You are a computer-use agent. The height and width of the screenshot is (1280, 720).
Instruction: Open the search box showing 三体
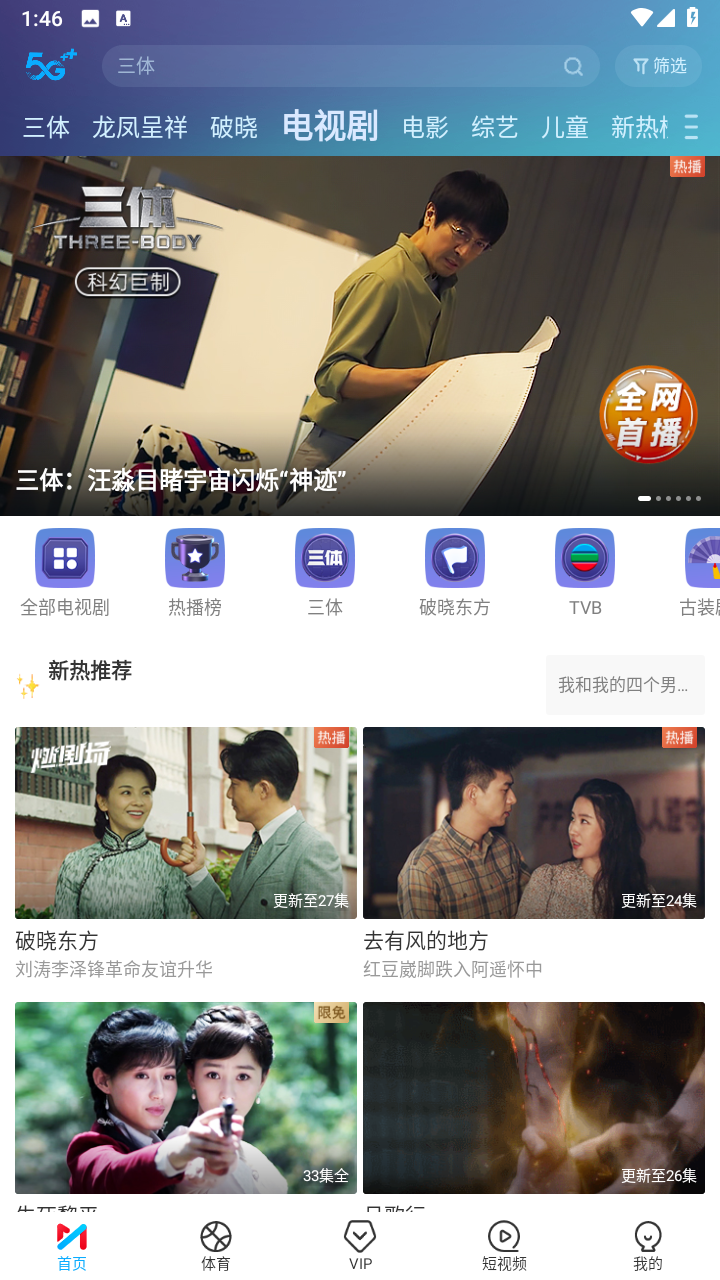[x=350, y=66]
